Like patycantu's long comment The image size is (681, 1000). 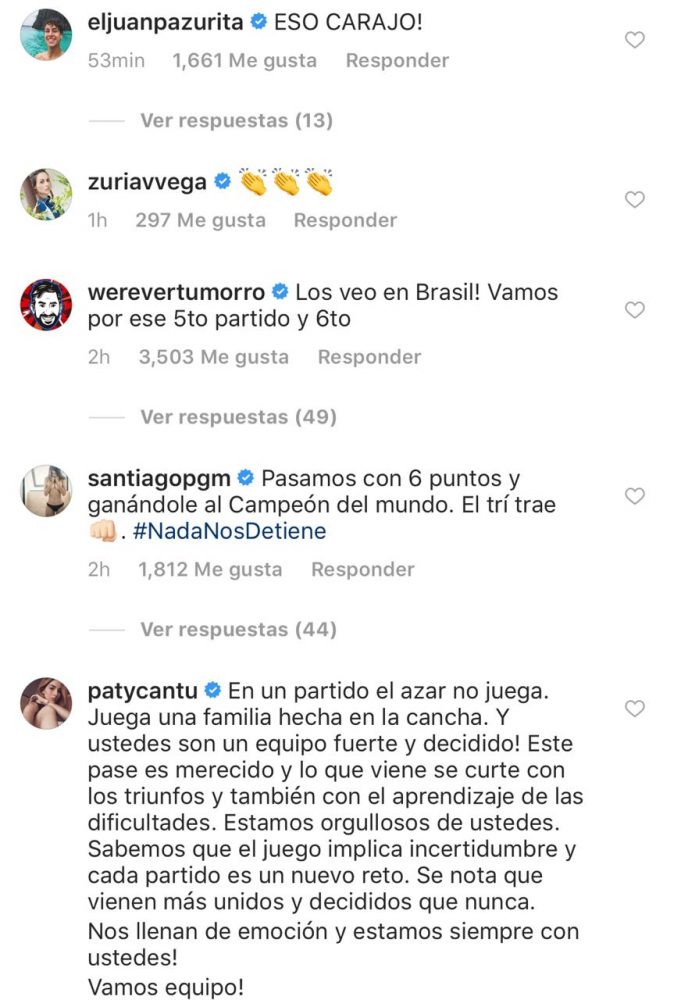pyautogui.click(x=634, y=708)
